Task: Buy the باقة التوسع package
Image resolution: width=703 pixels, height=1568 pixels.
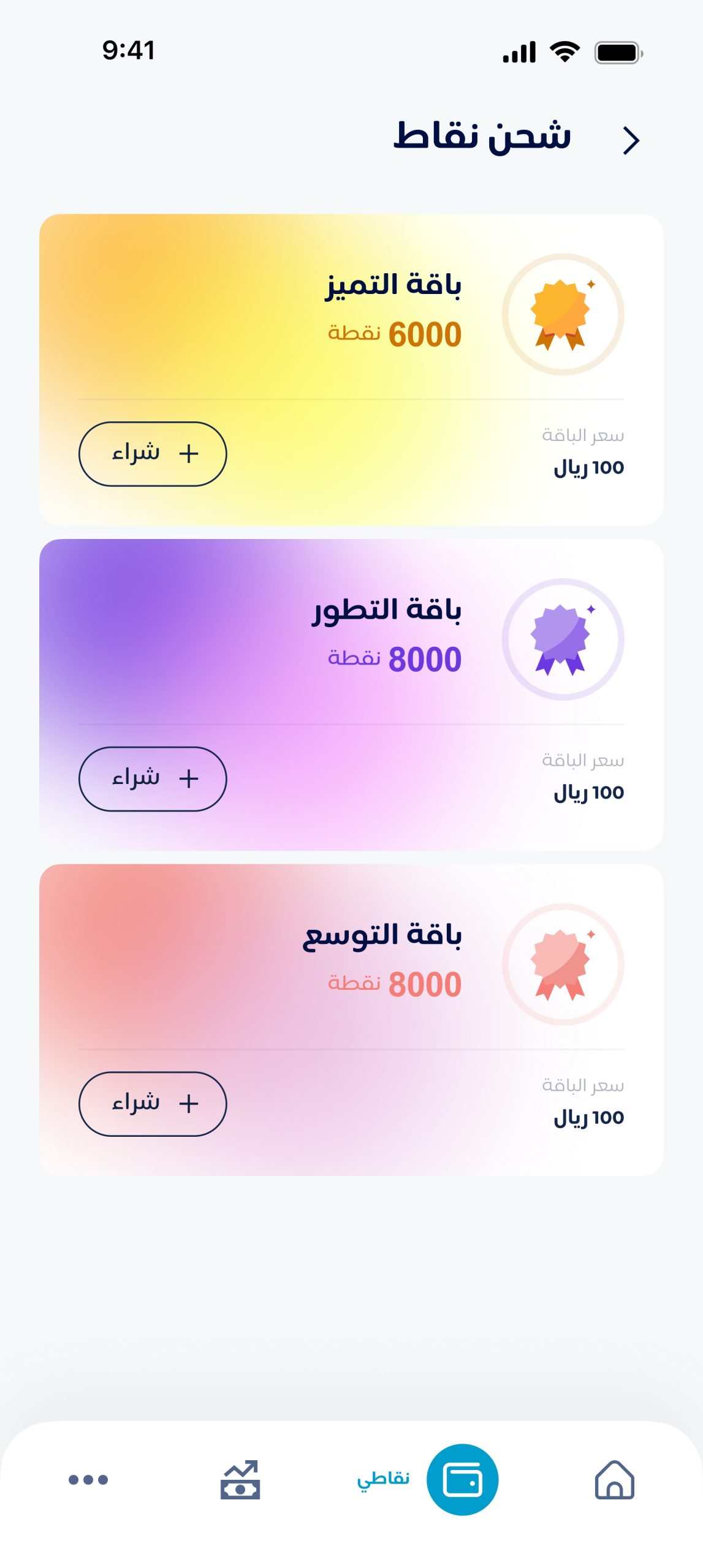Action: tap(153, 1104)
